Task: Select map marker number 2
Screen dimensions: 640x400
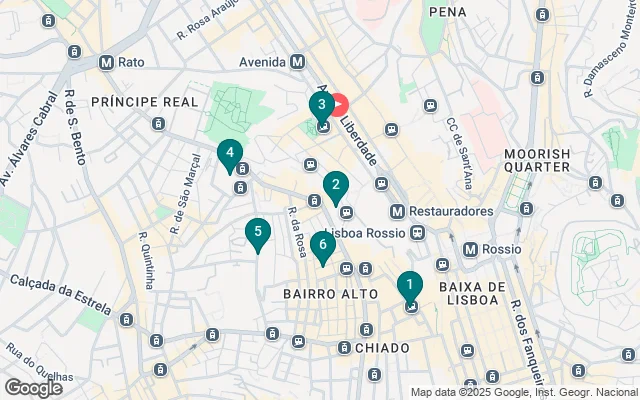Action: click(x=335, y=185)
